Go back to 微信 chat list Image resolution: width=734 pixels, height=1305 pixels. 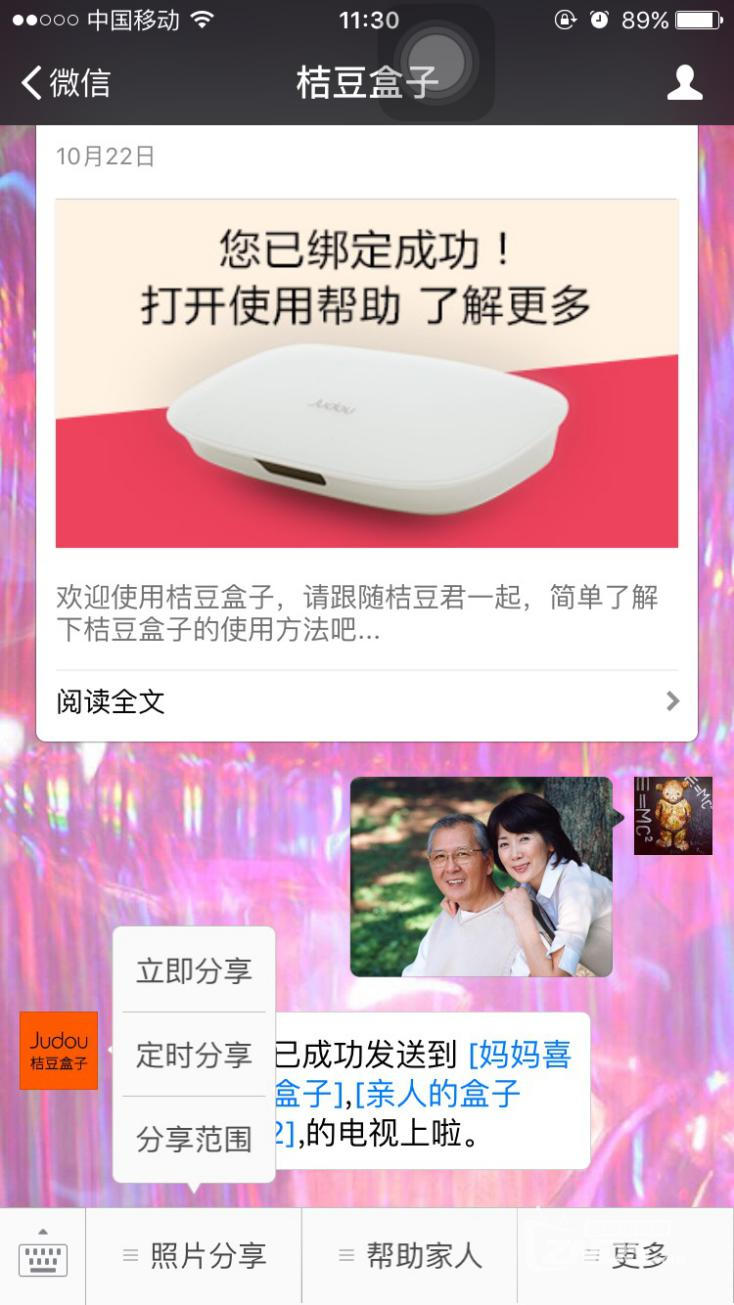[66, 83]
